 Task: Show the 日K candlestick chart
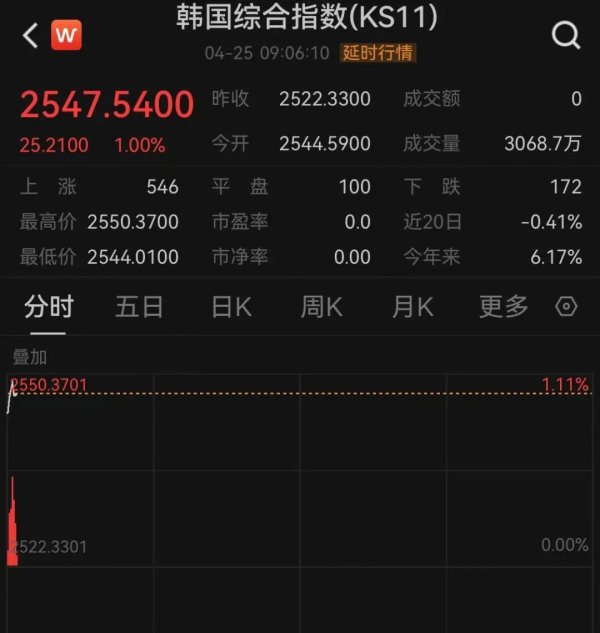[x=231, y=307]
